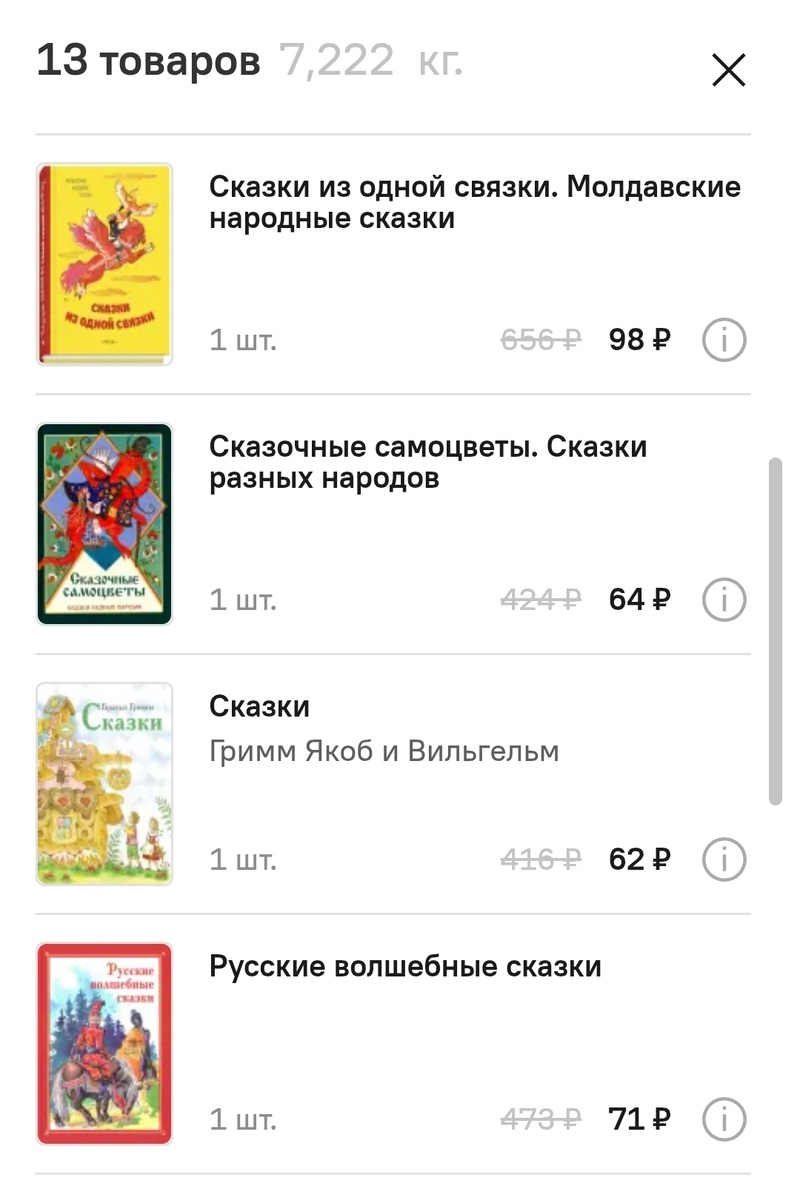Open product title Сказочные самоцветы
The height and width of the screenshot is (1200, 800).
430,463
